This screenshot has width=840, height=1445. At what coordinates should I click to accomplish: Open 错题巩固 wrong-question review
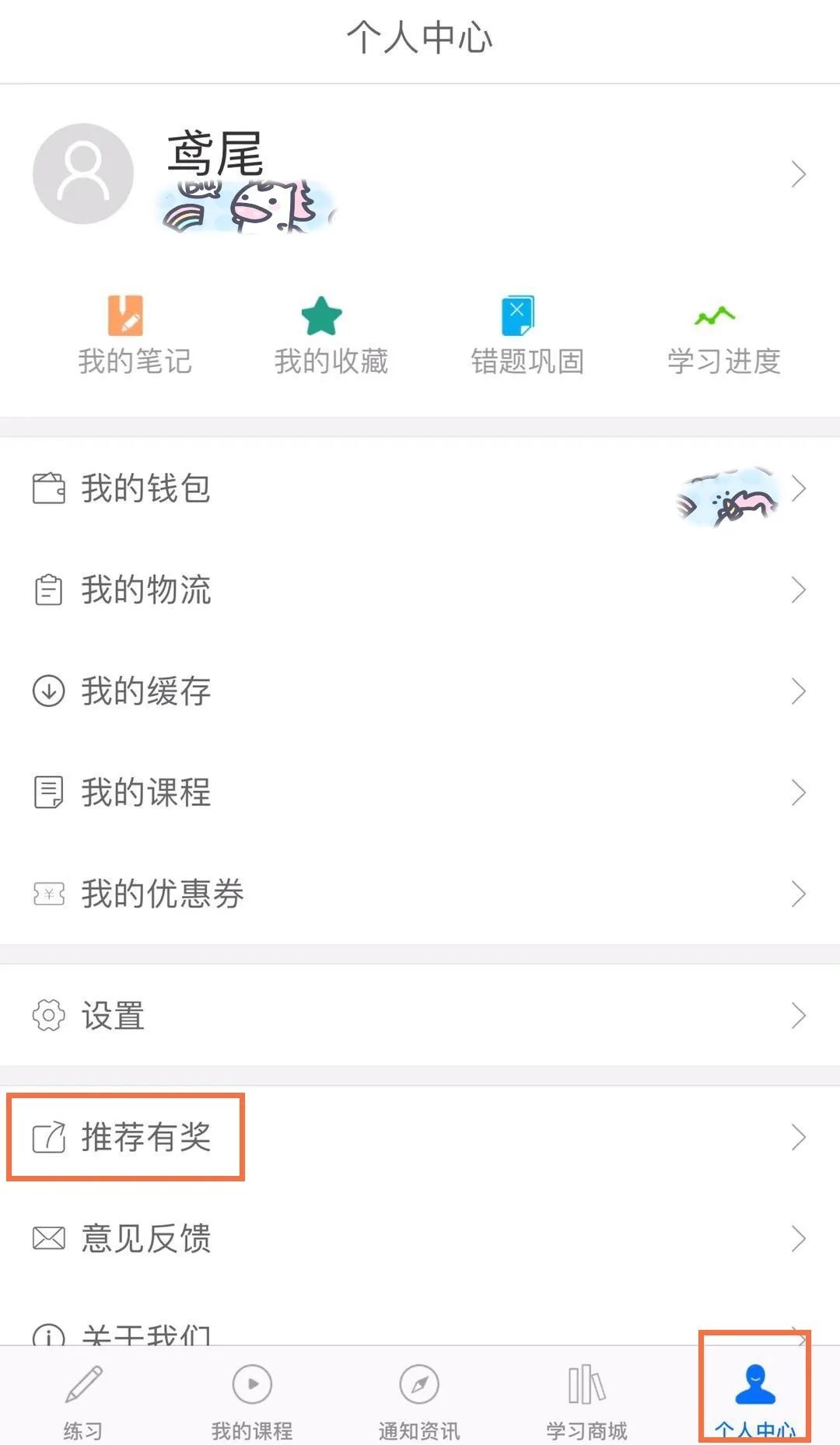(x=527, y=334)
